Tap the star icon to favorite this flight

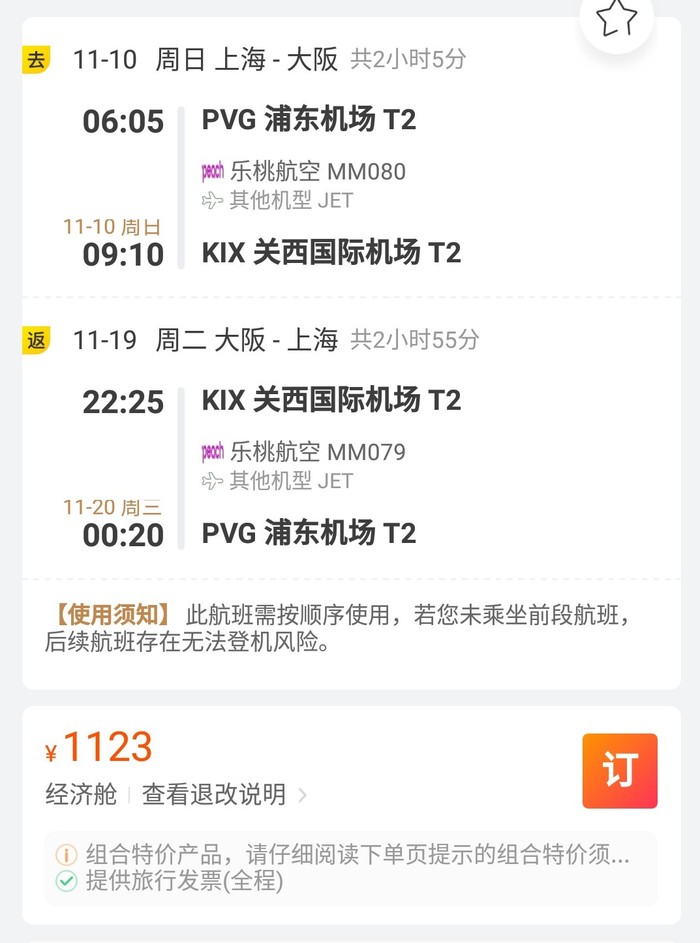click(617, 17)
